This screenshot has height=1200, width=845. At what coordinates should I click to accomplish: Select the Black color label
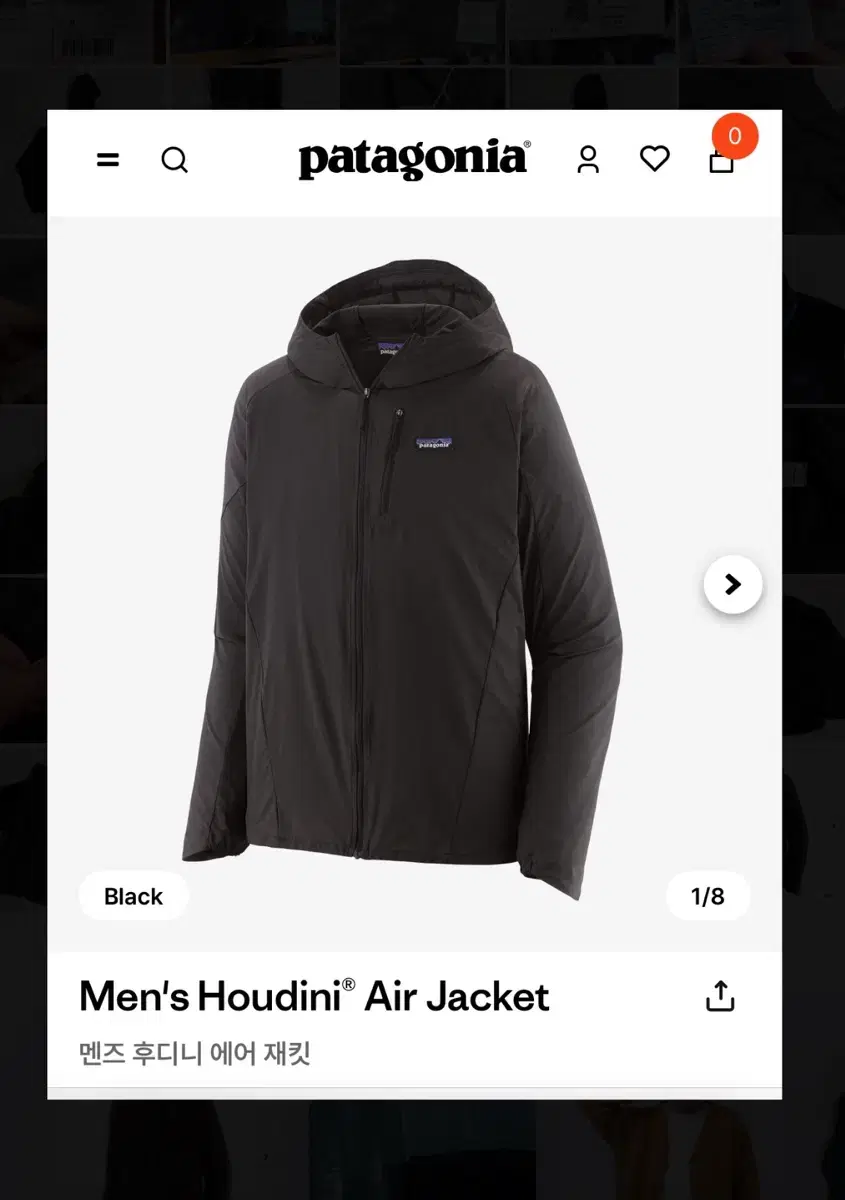click(133, 896)
